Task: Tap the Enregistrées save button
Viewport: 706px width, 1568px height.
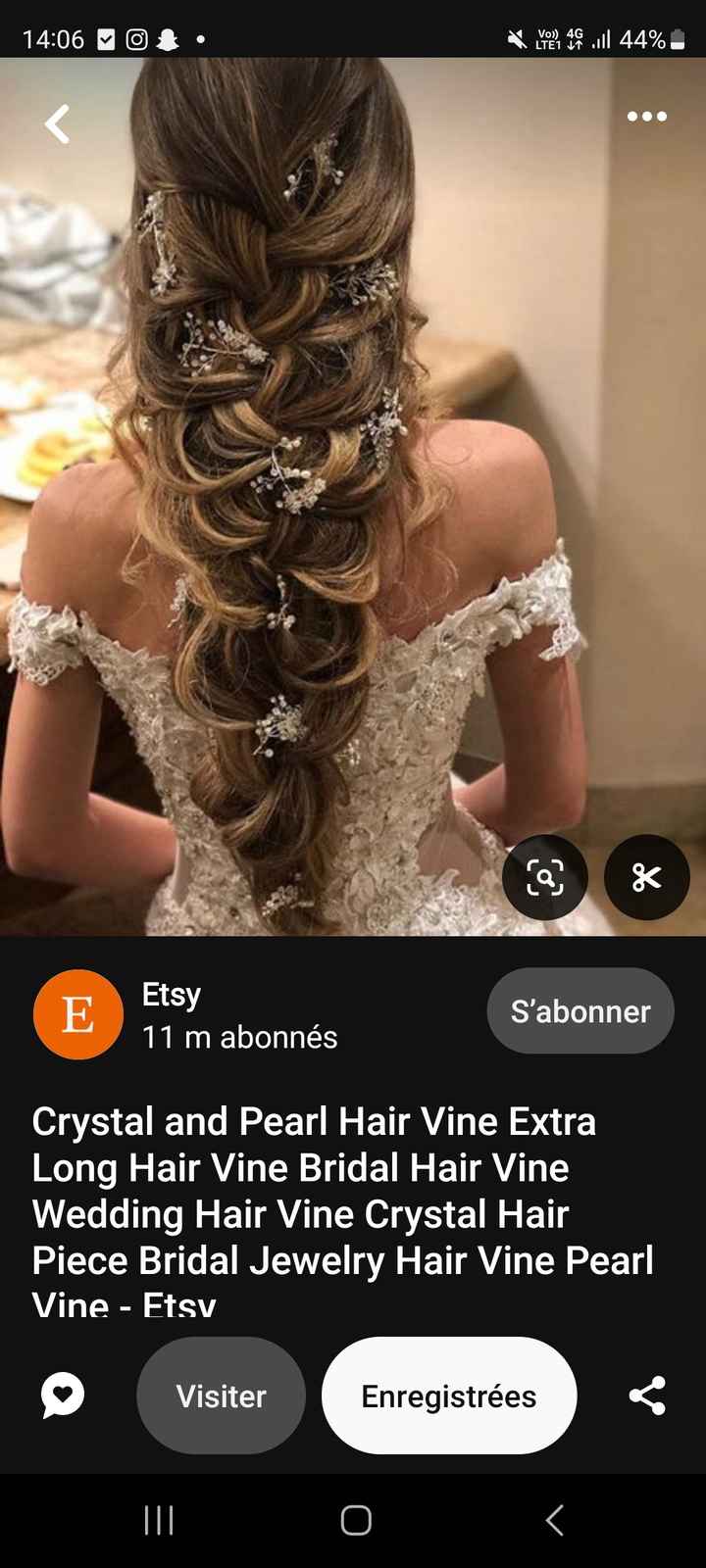Action: point(448,1396)
